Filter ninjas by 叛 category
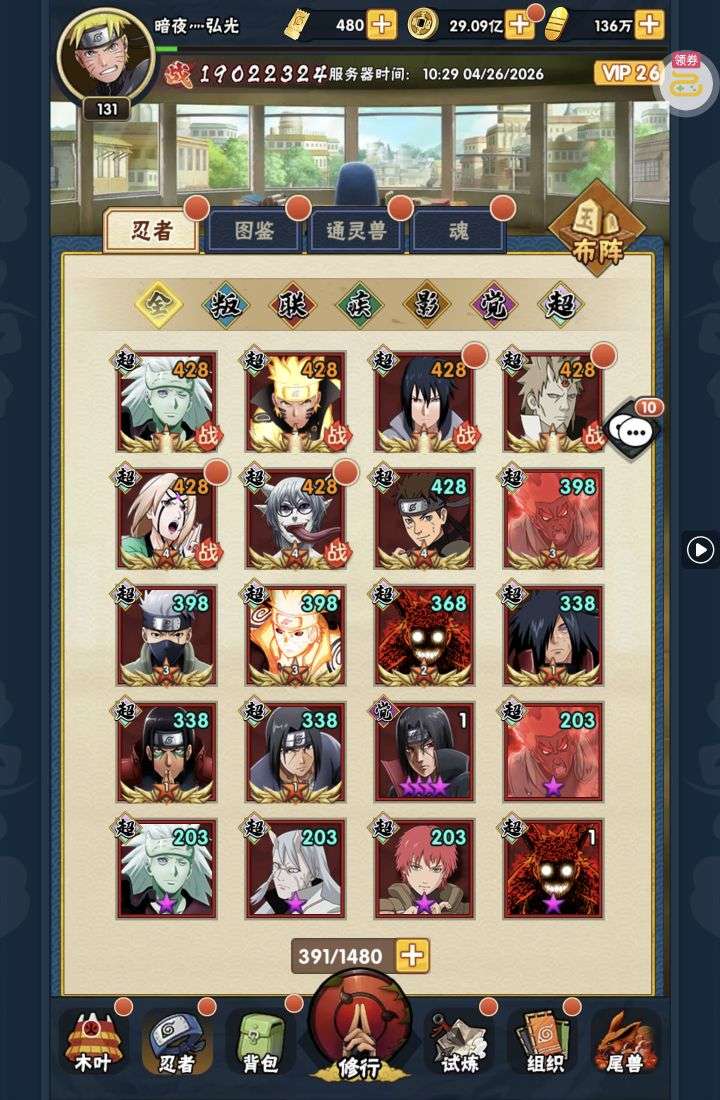Screen dimensions: 720x1100 225,304
